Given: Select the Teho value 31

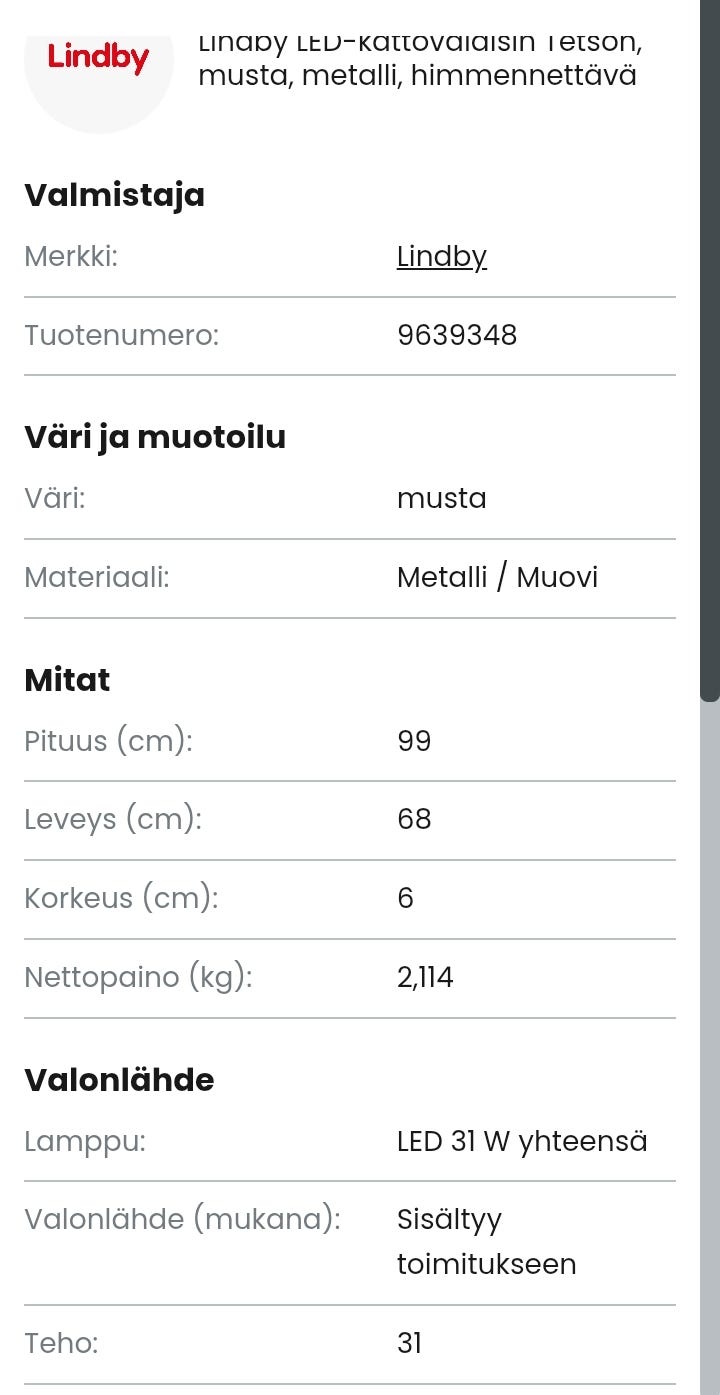Looking at the screenshot, I should [x=408, y=1344].
